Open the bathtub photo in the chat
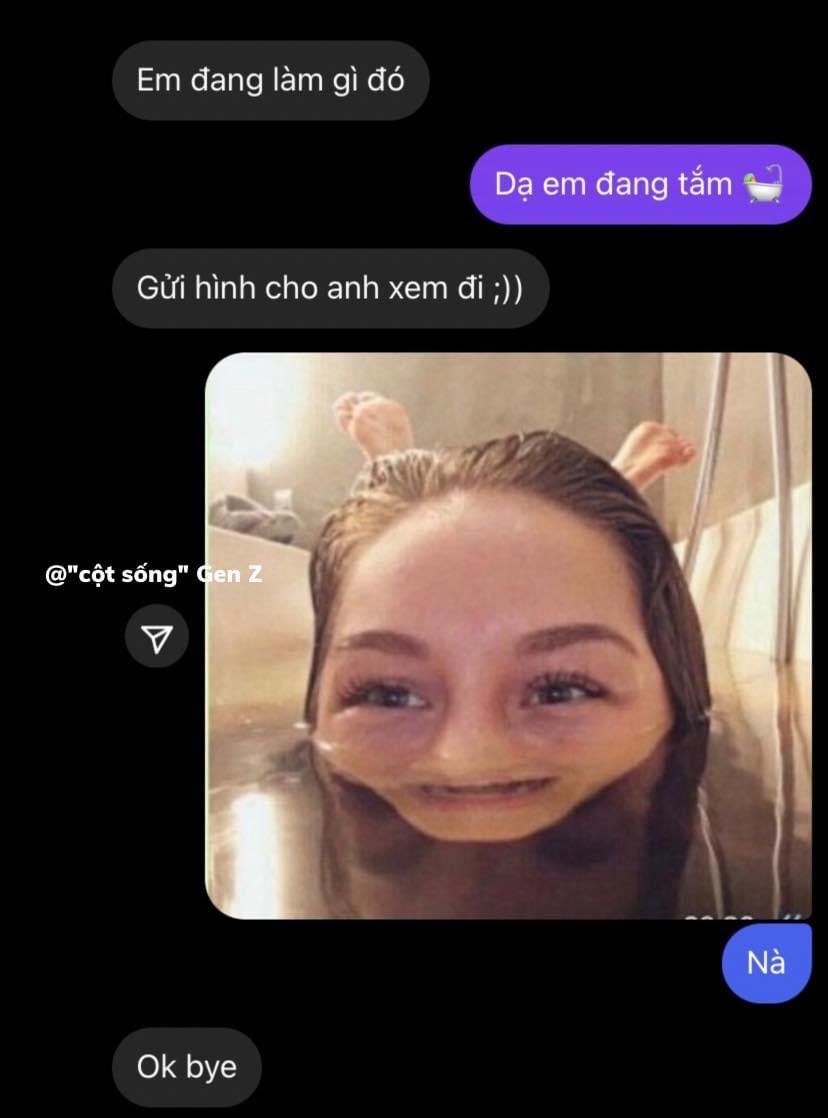Viewport: 828px width, 1118px height. [508, 635]
